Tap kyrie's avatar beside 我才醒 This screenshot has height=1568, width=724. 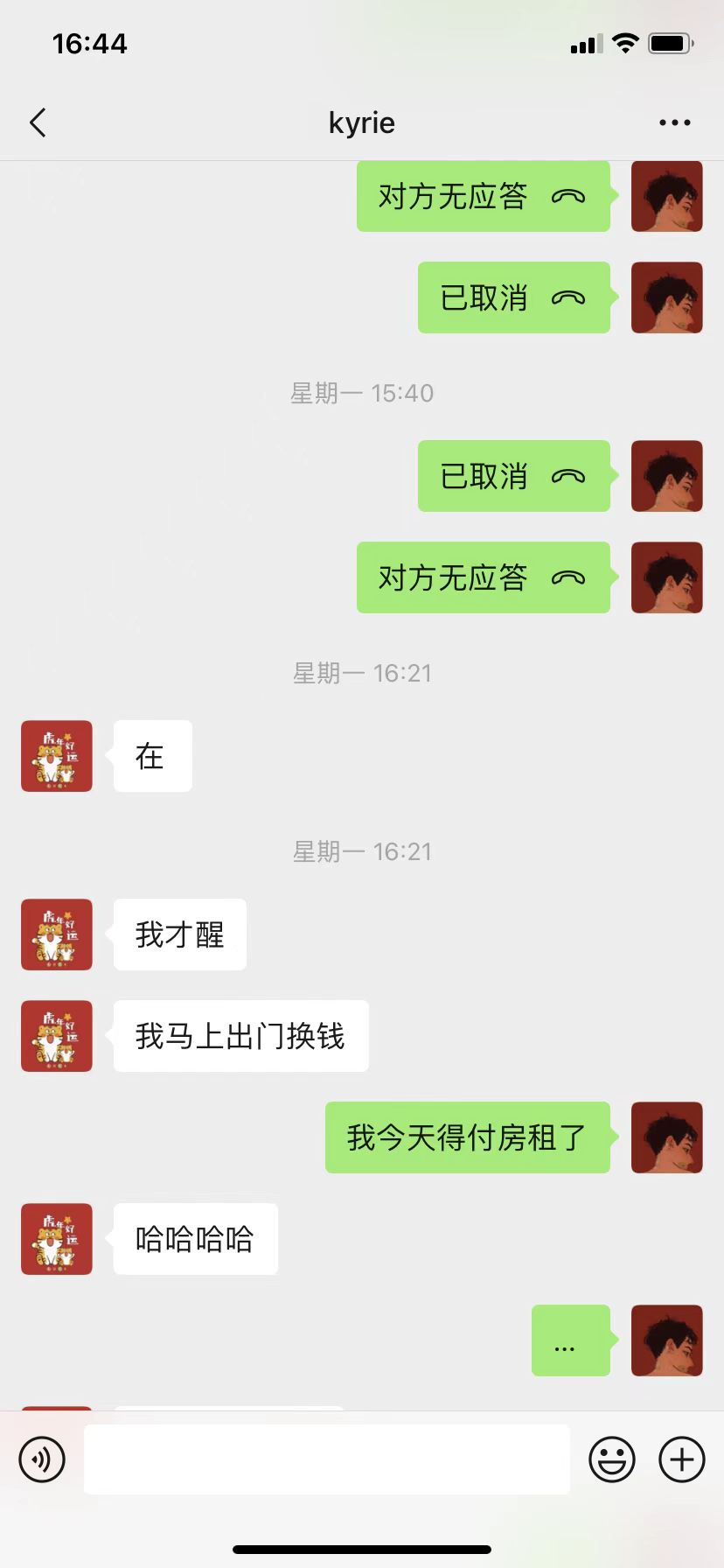coord(57,934)
